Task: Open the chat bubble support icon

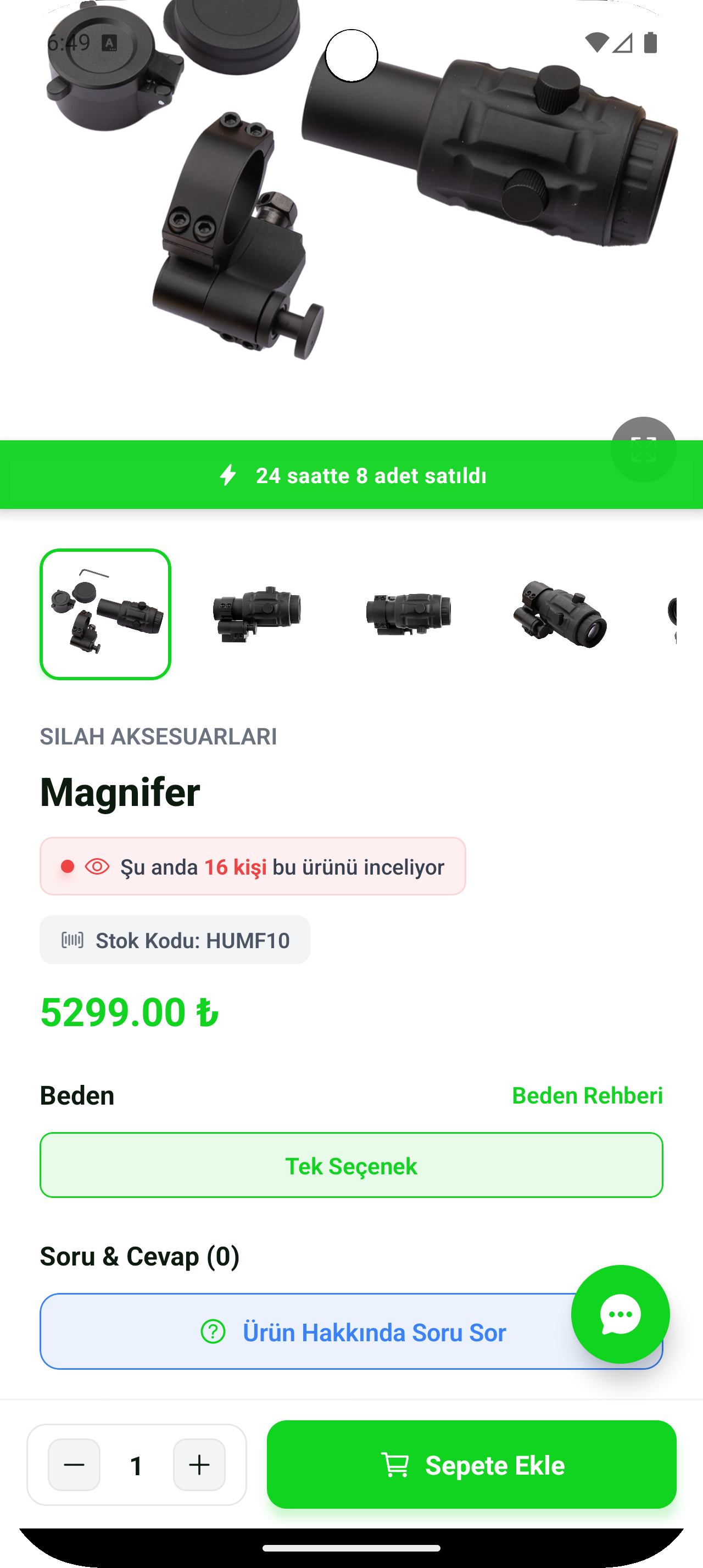Action: [x=620, y=1315]
